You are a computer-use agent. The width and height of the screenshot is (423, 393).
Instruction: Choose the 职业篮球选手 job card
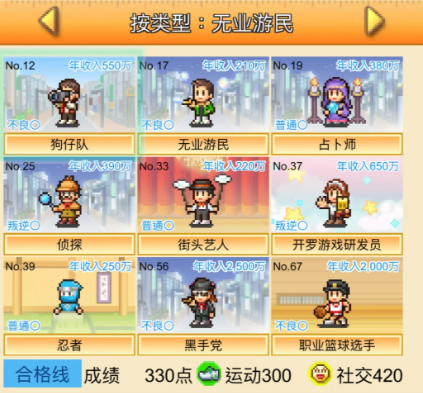point(337,307)
